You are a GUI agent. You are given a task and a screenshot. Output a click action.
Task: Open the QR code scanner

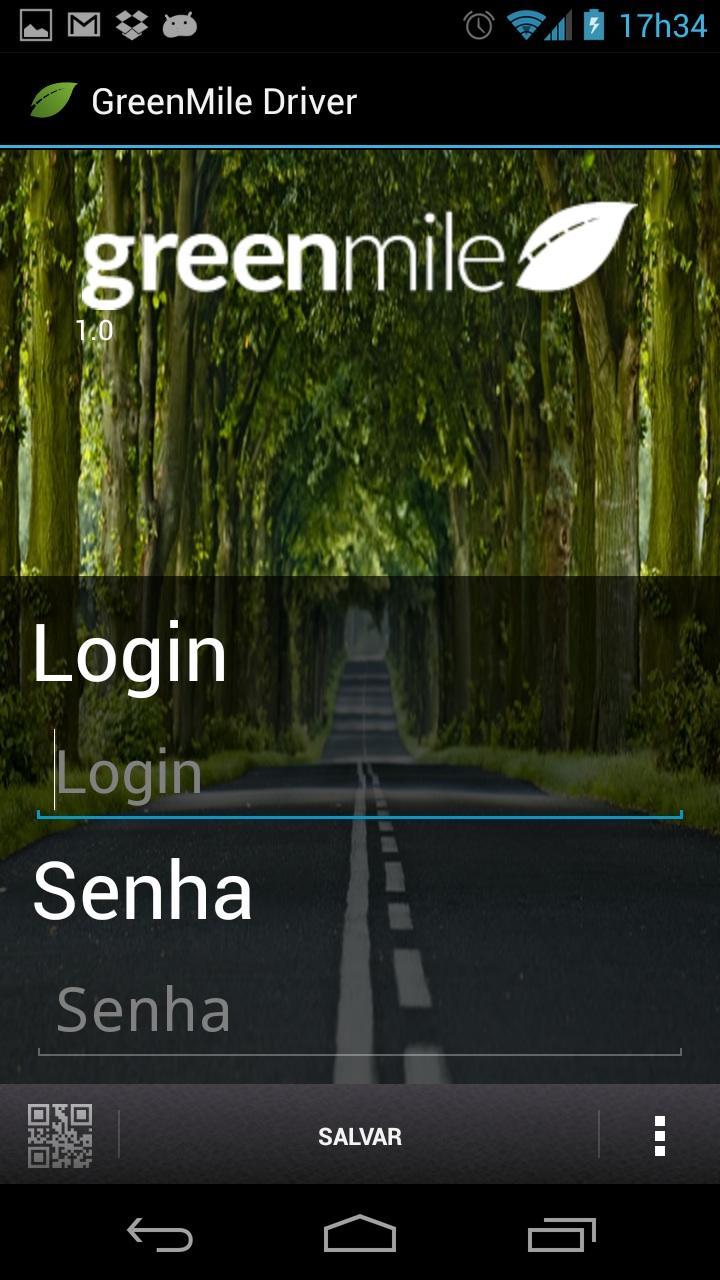60,1136
